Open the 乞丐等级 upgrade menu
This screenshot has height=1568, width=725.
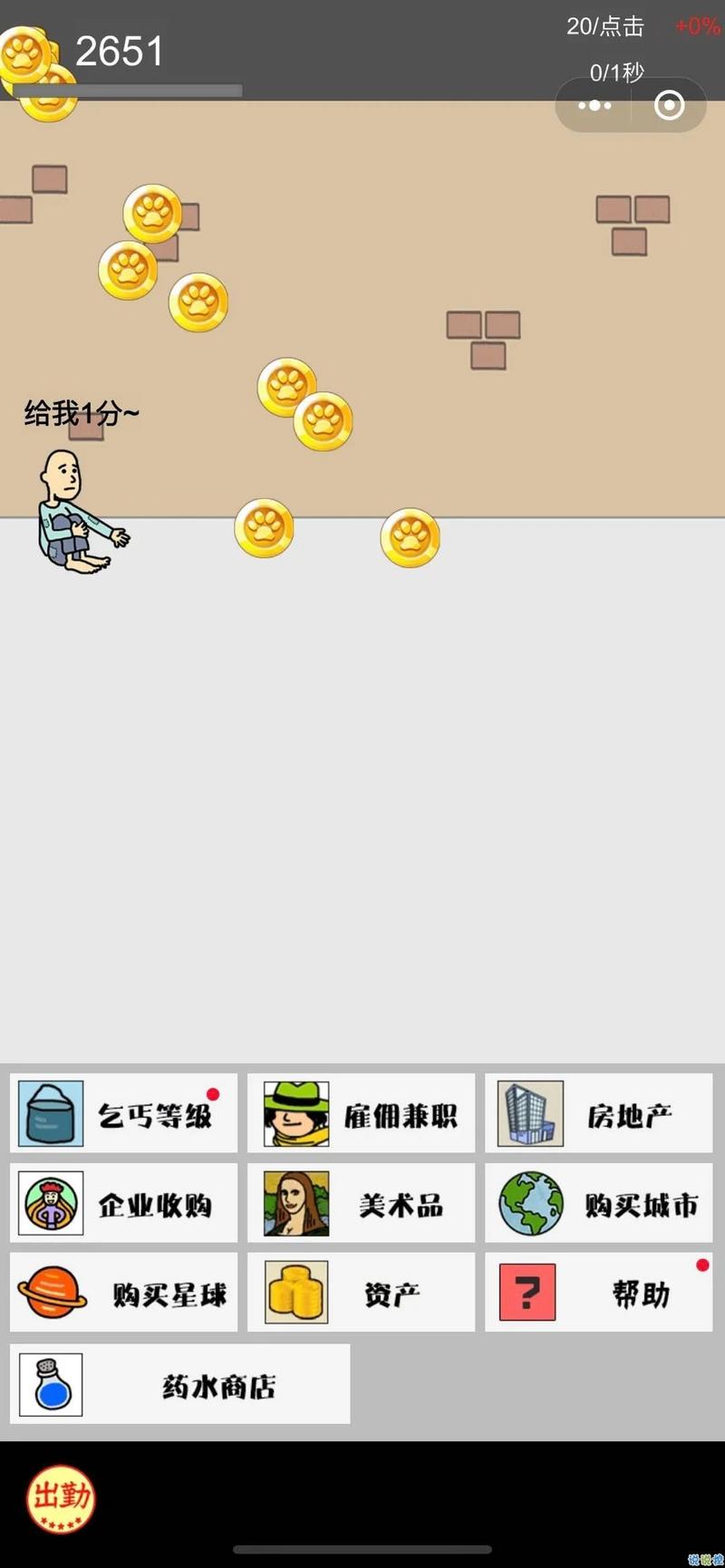coord(124,1113)
